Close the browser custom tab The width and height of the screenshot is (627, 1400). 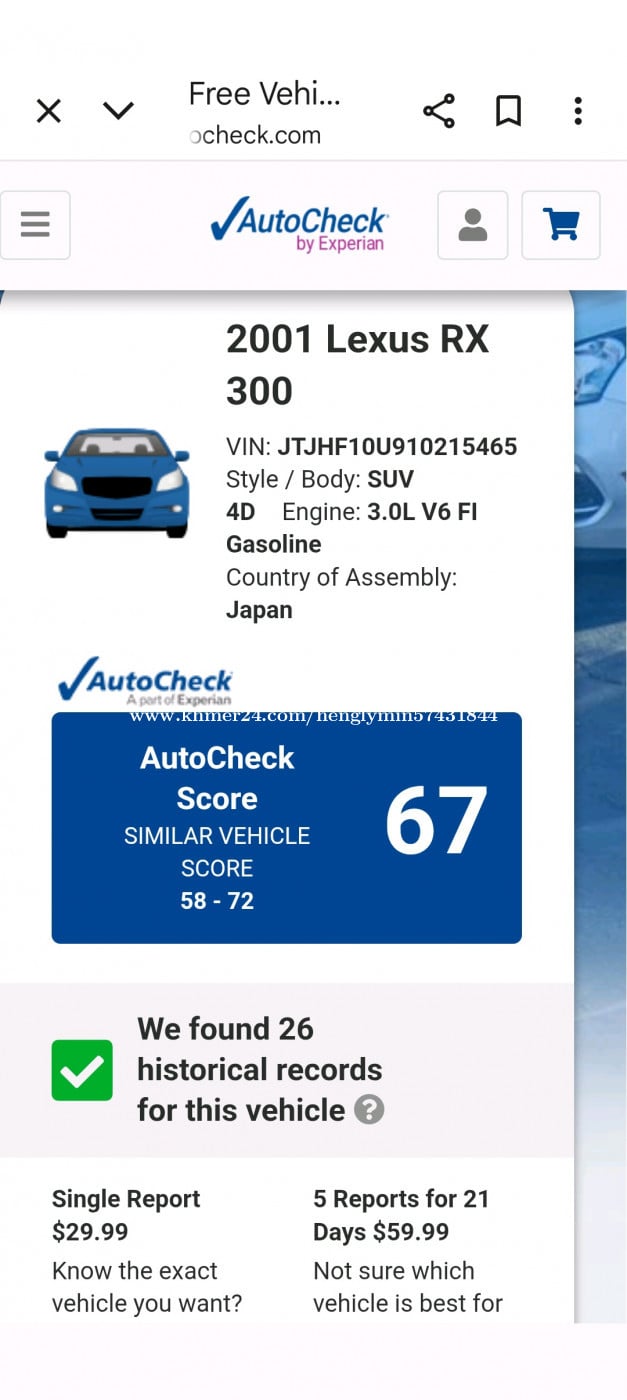tap(48, 111)
